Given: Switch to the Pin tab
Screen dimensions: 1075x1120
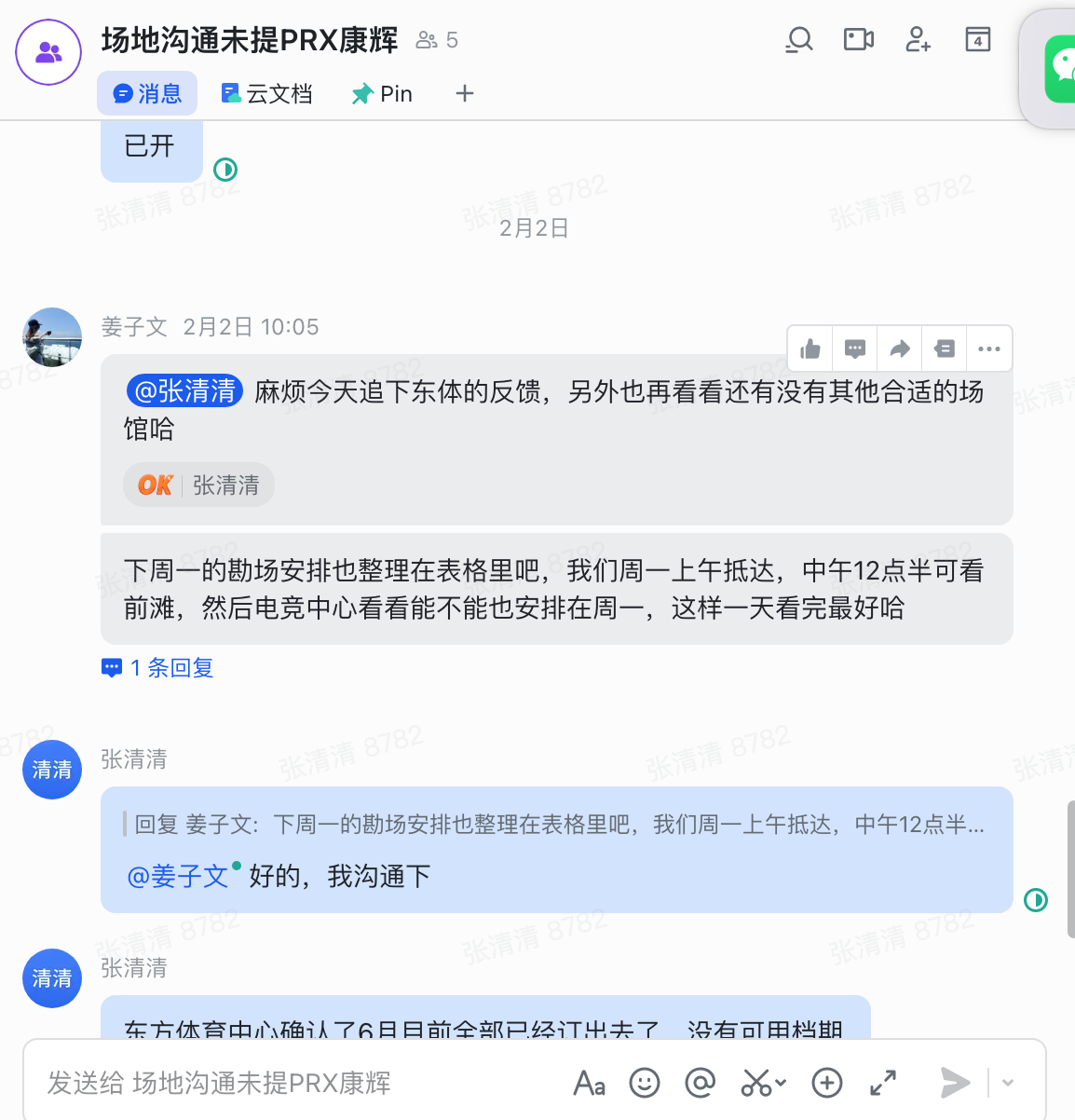Looking at the screenshot, I should [382, 93].
